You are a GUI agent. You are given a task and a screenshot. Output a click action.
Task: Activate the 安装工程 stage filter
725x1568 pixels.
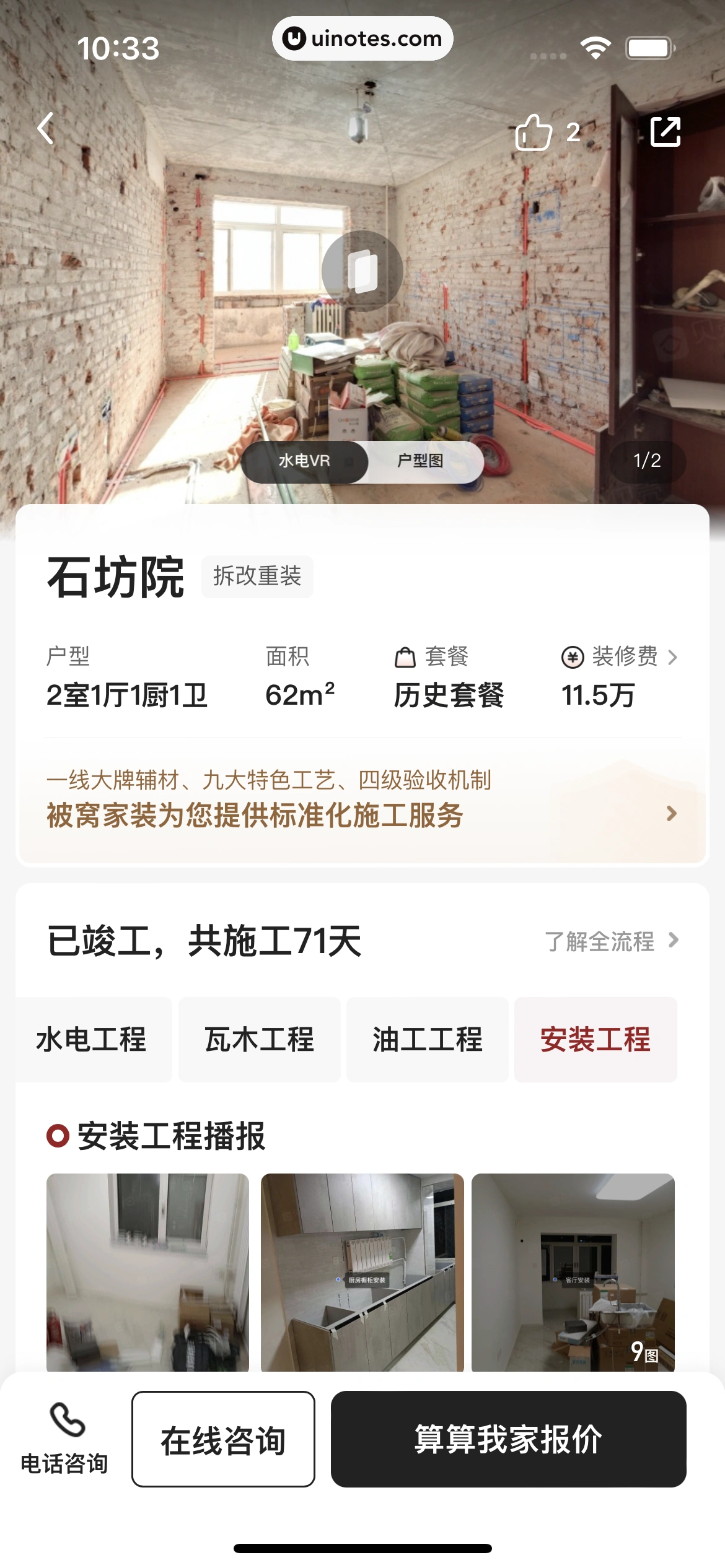[x=595, y=1039]
